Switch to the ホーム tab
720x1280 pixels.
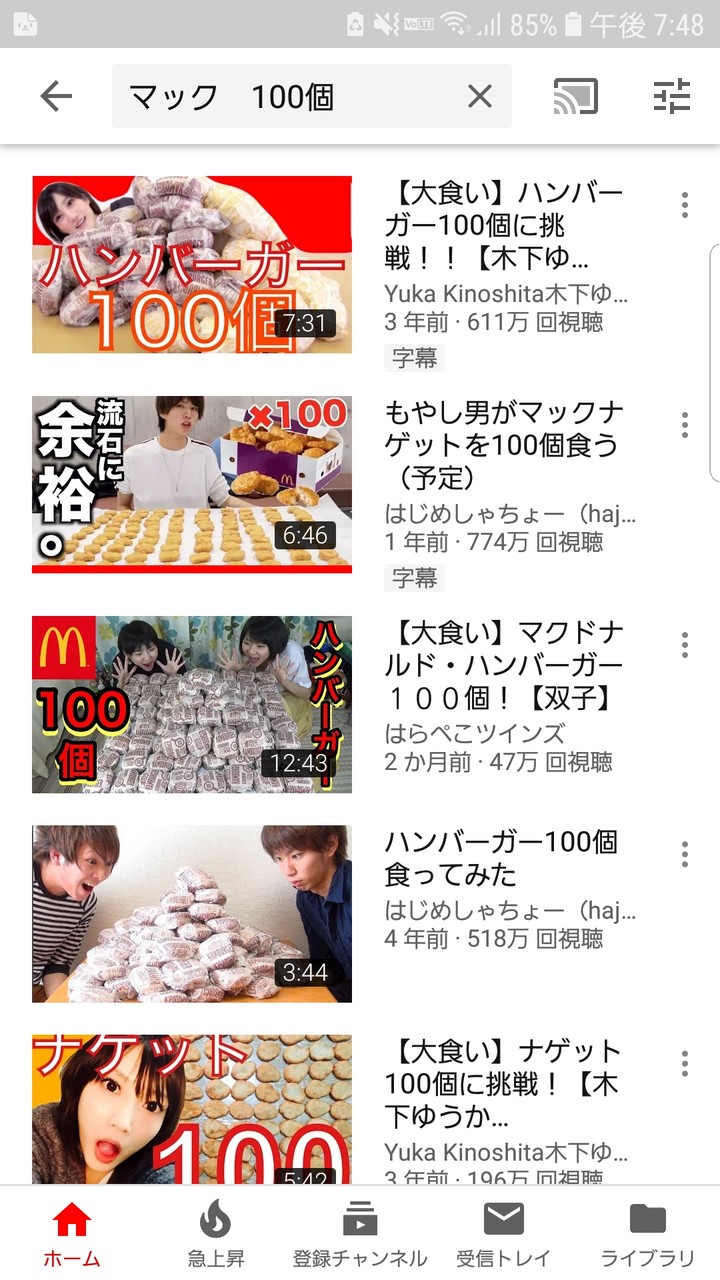point(71,1233)
